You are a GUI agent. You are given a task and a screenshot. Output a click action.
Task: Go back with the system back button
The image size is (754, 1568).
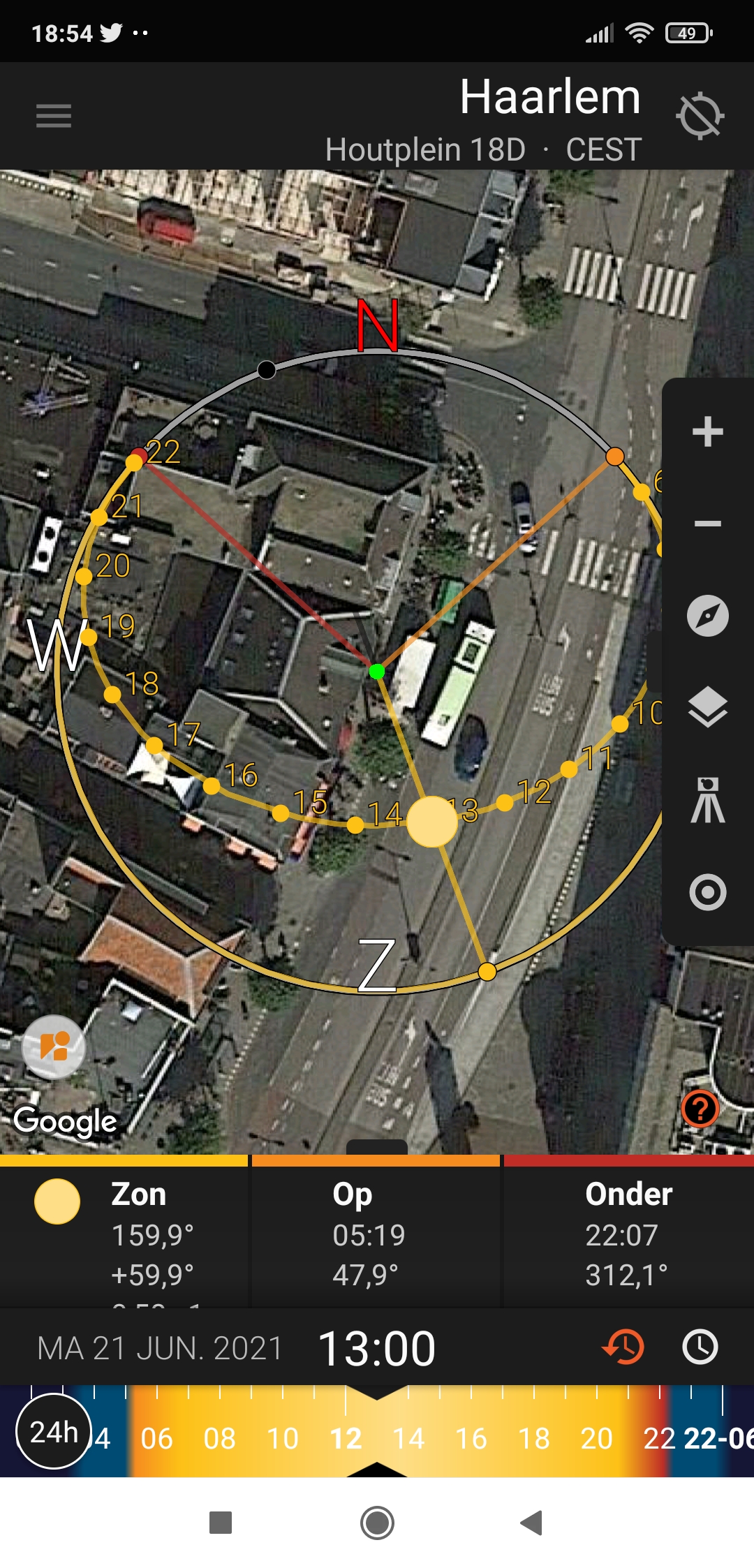[532, 1523]
